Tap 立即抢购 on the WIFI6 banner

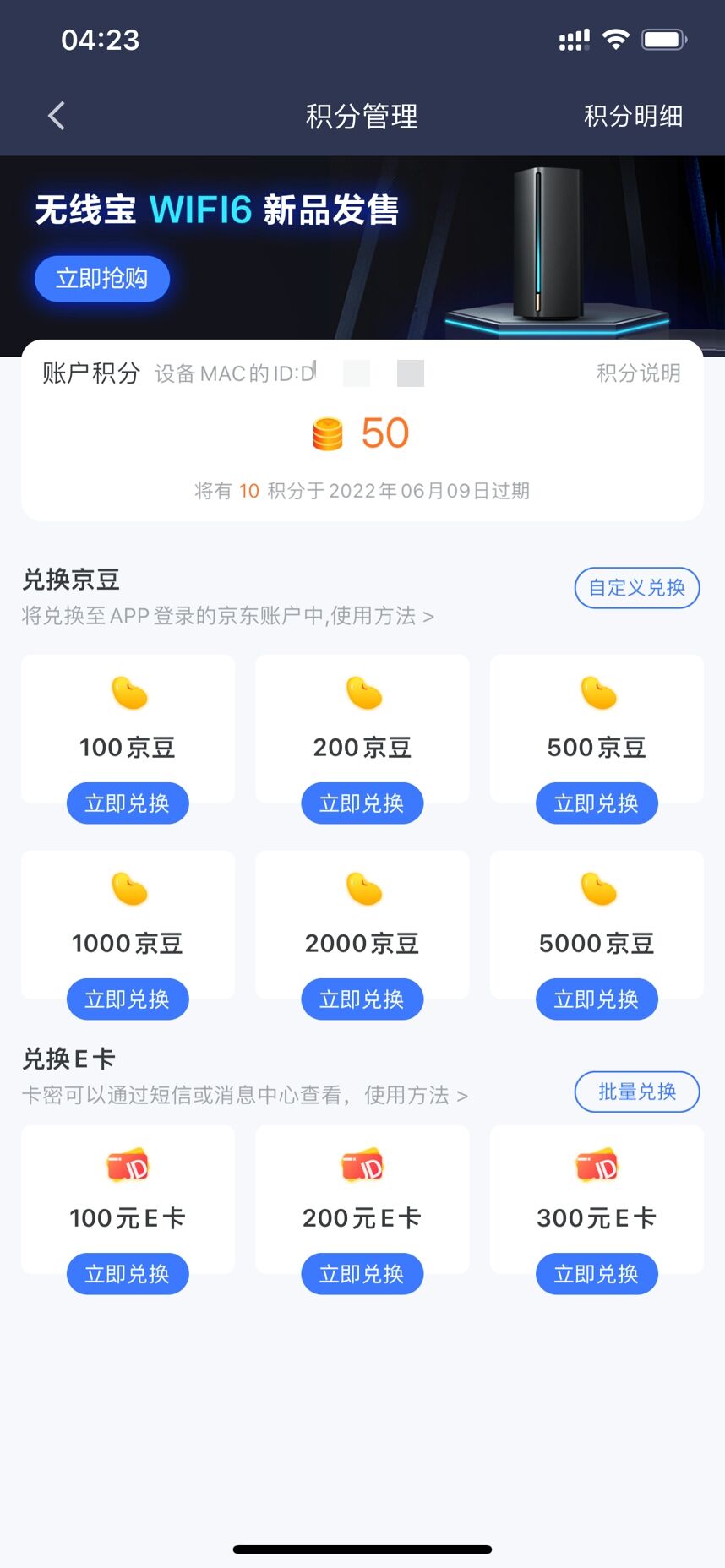102,278
